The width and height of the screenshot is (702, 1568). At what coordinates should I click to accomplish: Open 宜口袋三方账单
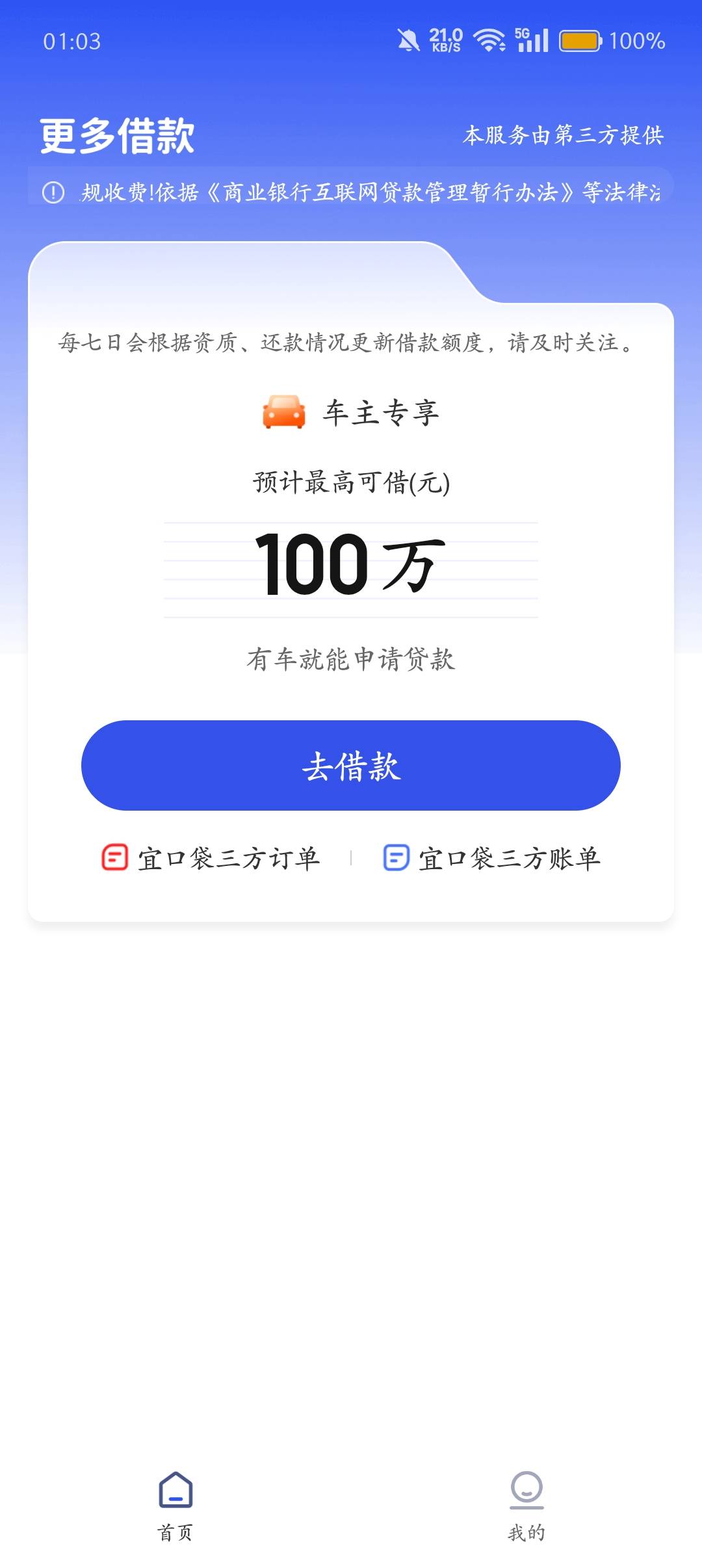pyautogui.click(x=491, y=858)
